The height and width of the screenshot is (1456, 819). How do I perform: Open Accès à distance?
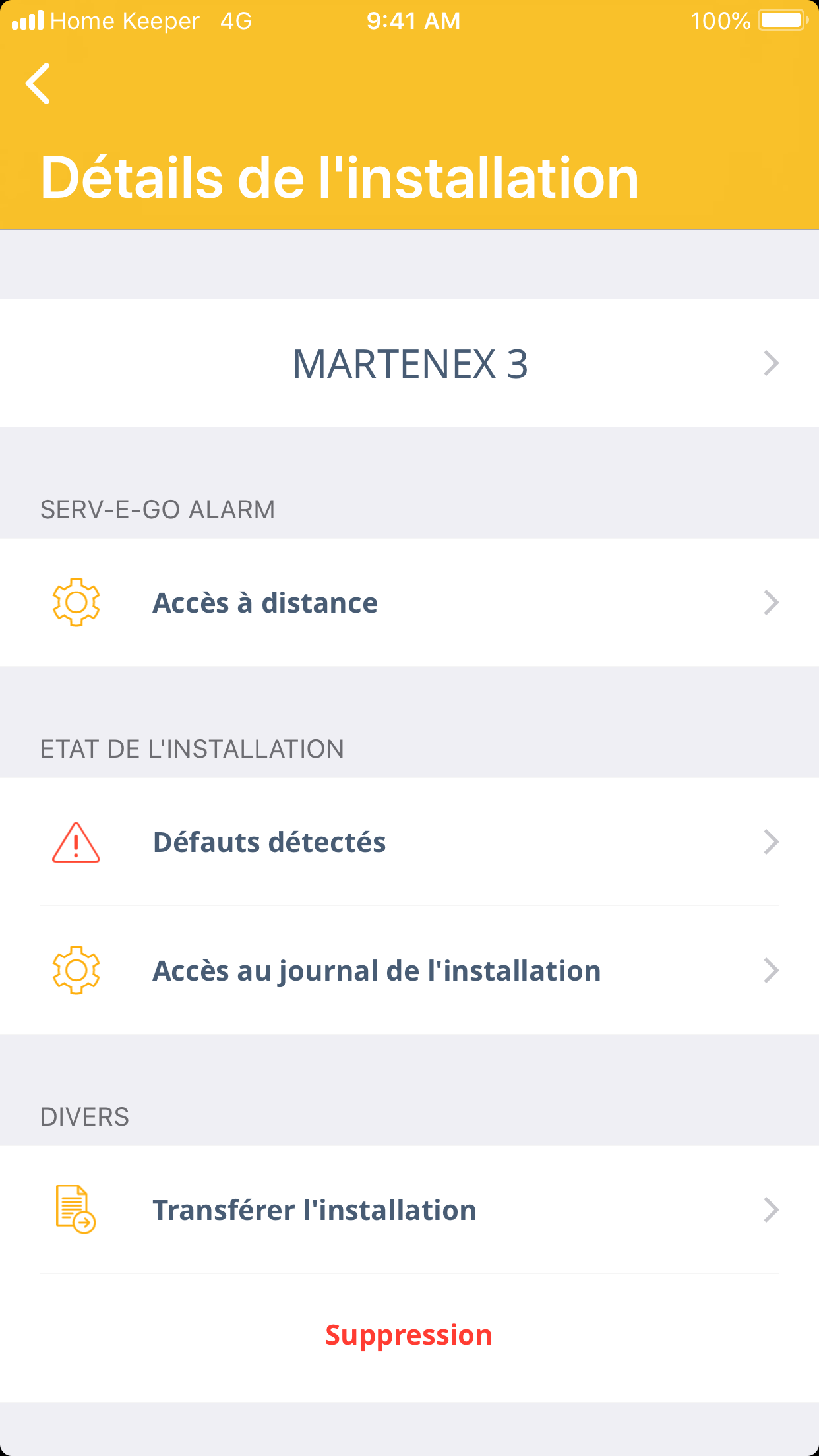click(x=409, y=603)
